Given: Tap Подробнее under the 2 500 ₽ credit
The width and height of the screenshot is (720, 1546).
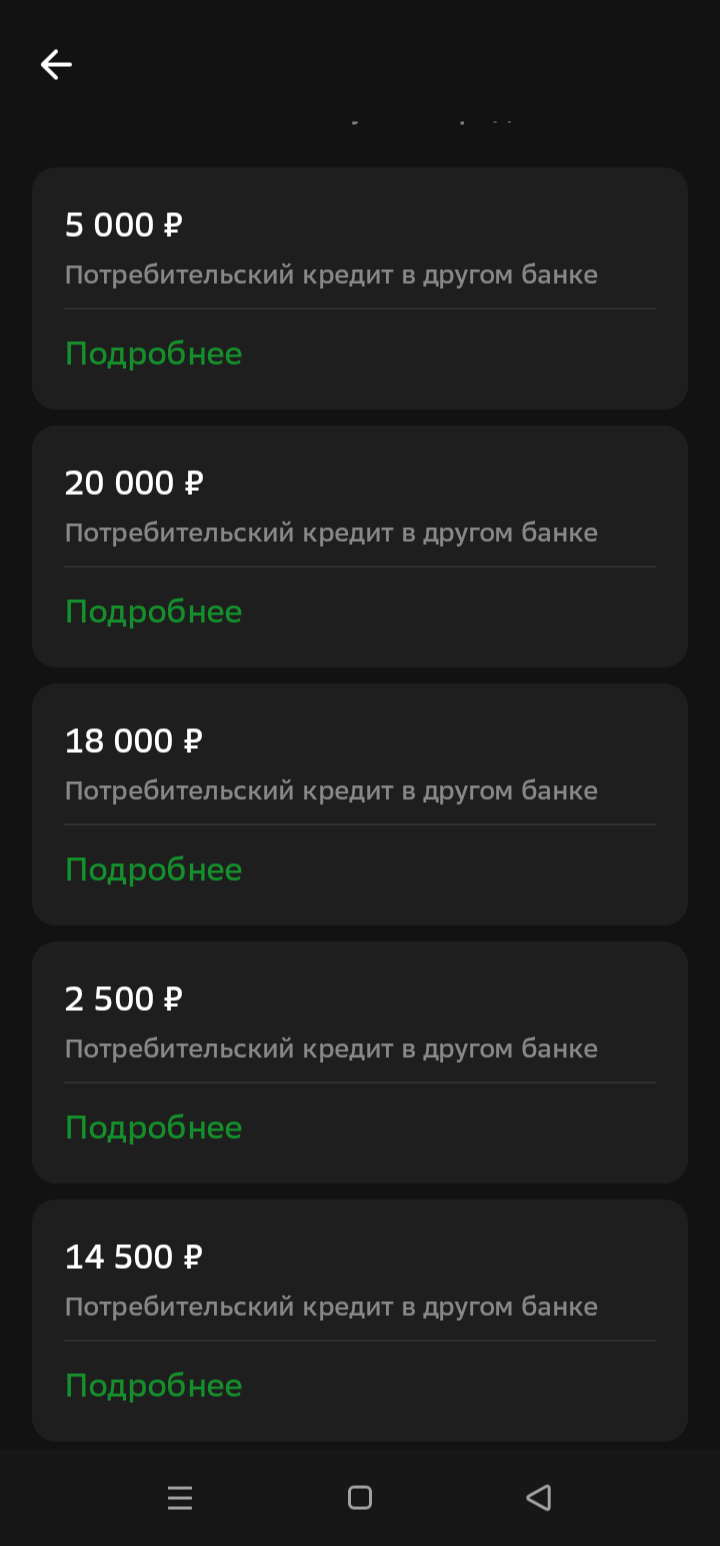Looking at the screenshot, I should click(x=153, y=1127).
